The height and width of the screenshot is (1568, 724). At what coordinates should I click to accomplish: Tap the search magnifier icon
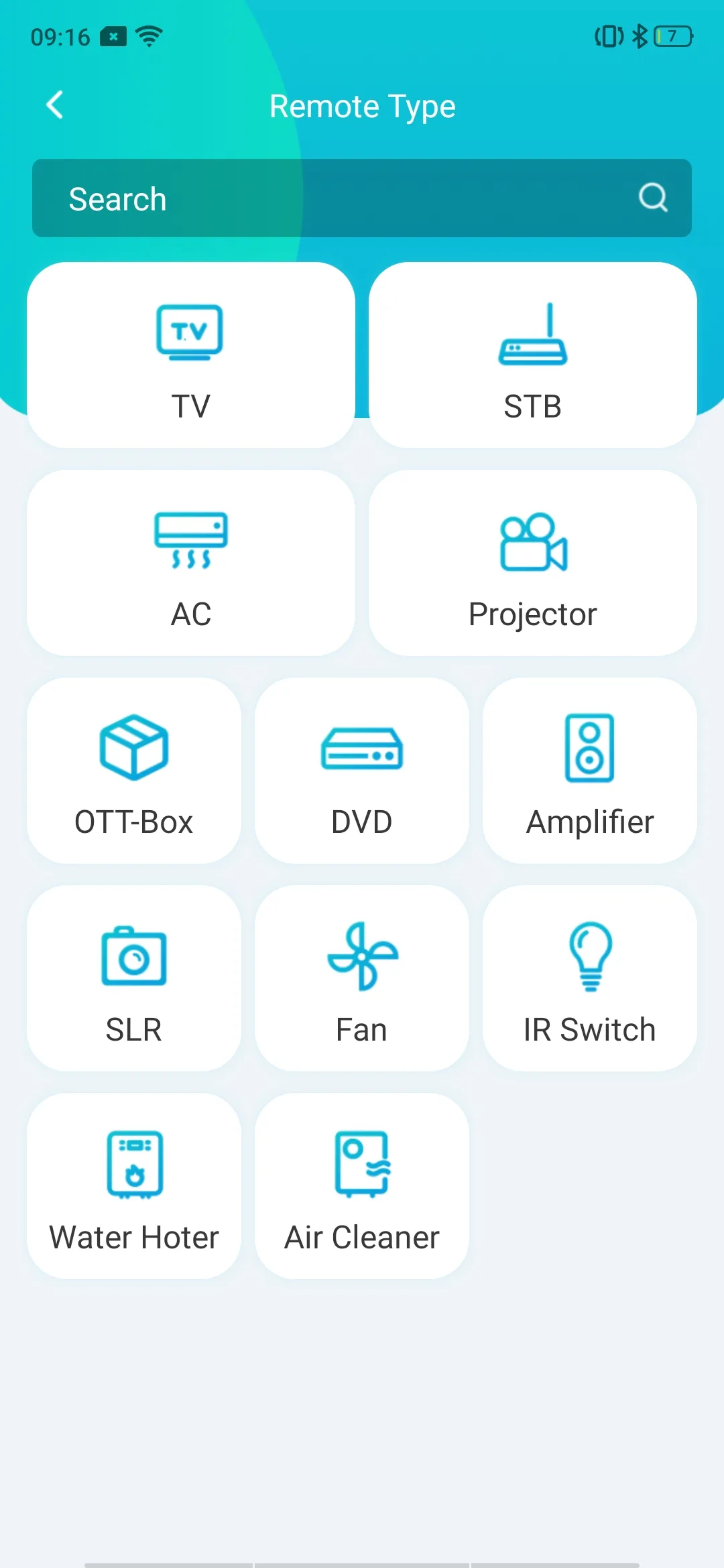[653, 197]
